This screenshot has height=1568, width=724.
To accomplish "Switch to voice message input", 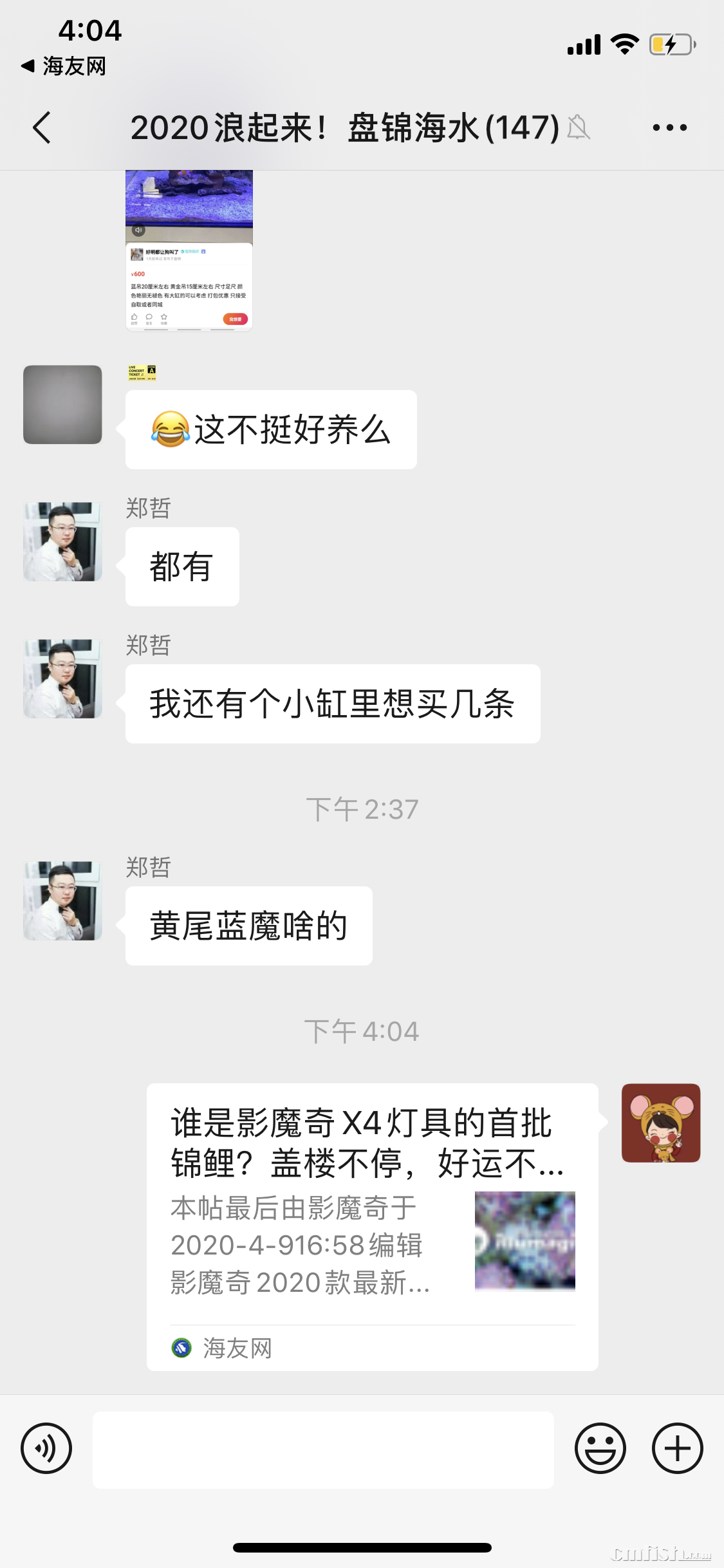I will coord(46,1448).
